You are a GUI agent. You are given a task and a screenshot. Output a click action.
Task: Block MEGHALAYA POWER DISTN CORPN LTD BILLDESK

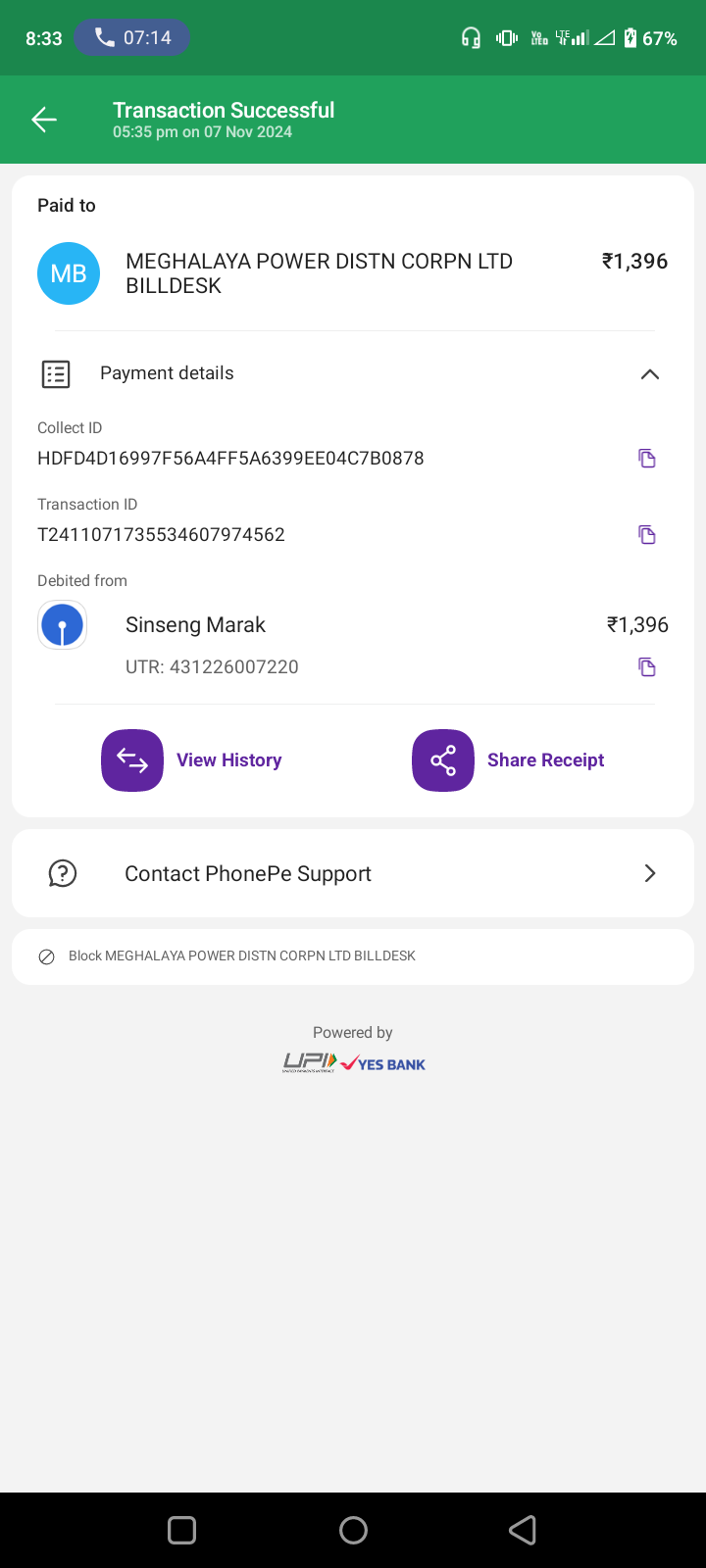click(x=241, y=956)
